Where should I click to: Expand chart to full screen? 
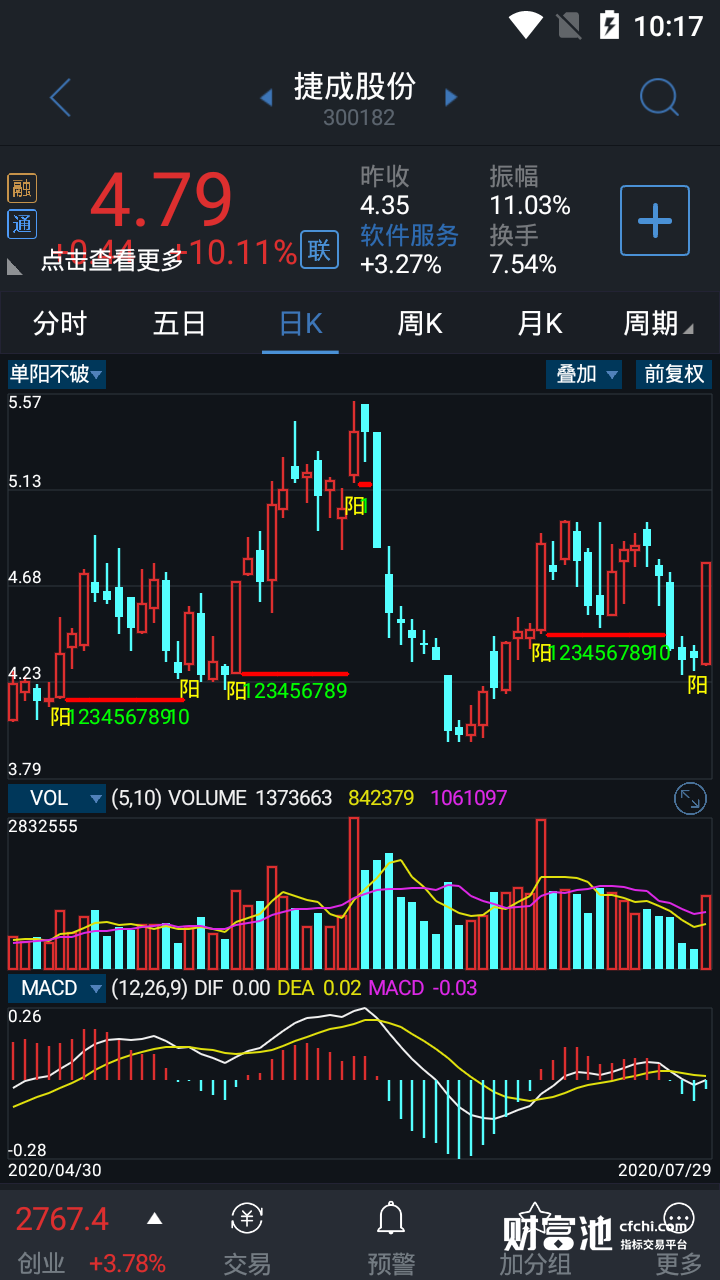tap(690, 798)
